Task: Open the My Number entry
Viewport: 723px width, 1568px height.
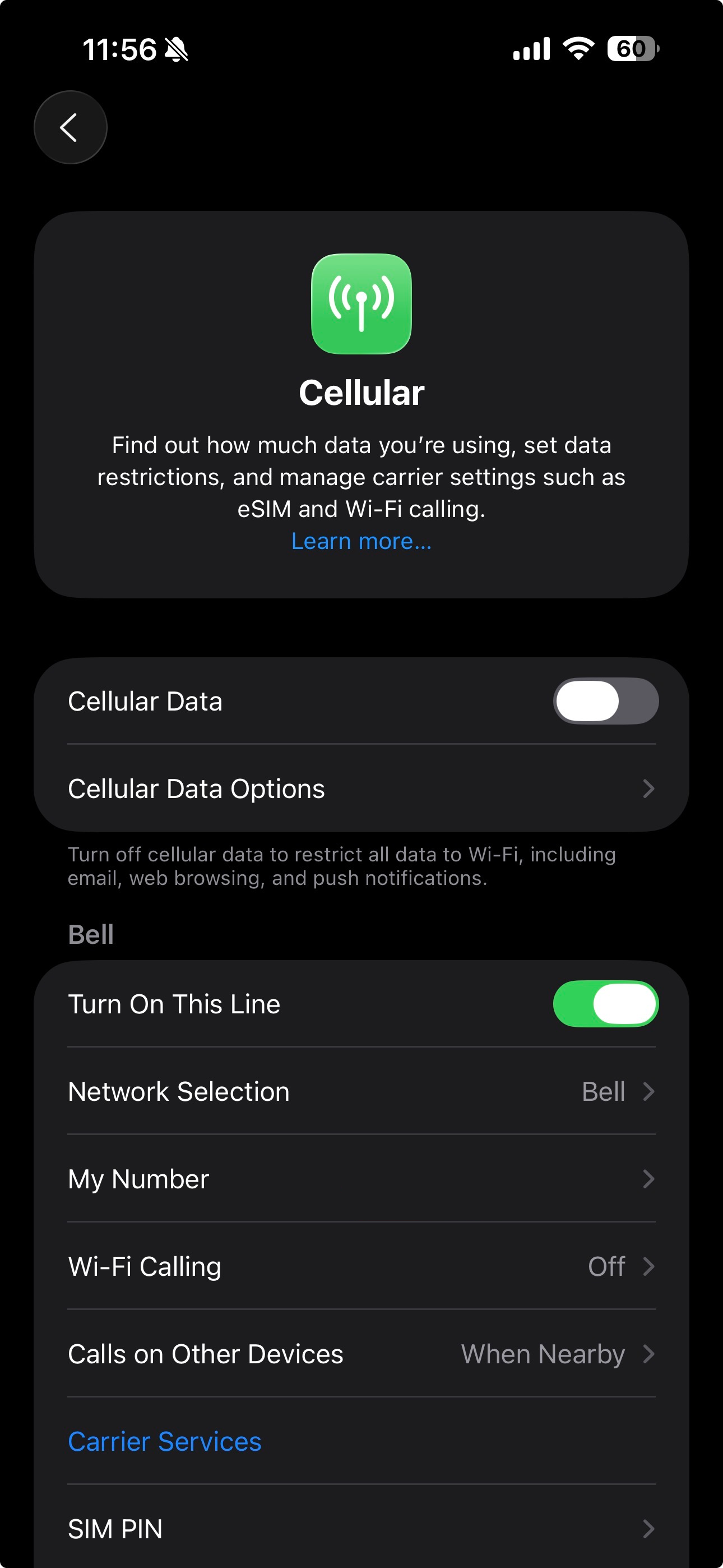Action: point(361,1179)
